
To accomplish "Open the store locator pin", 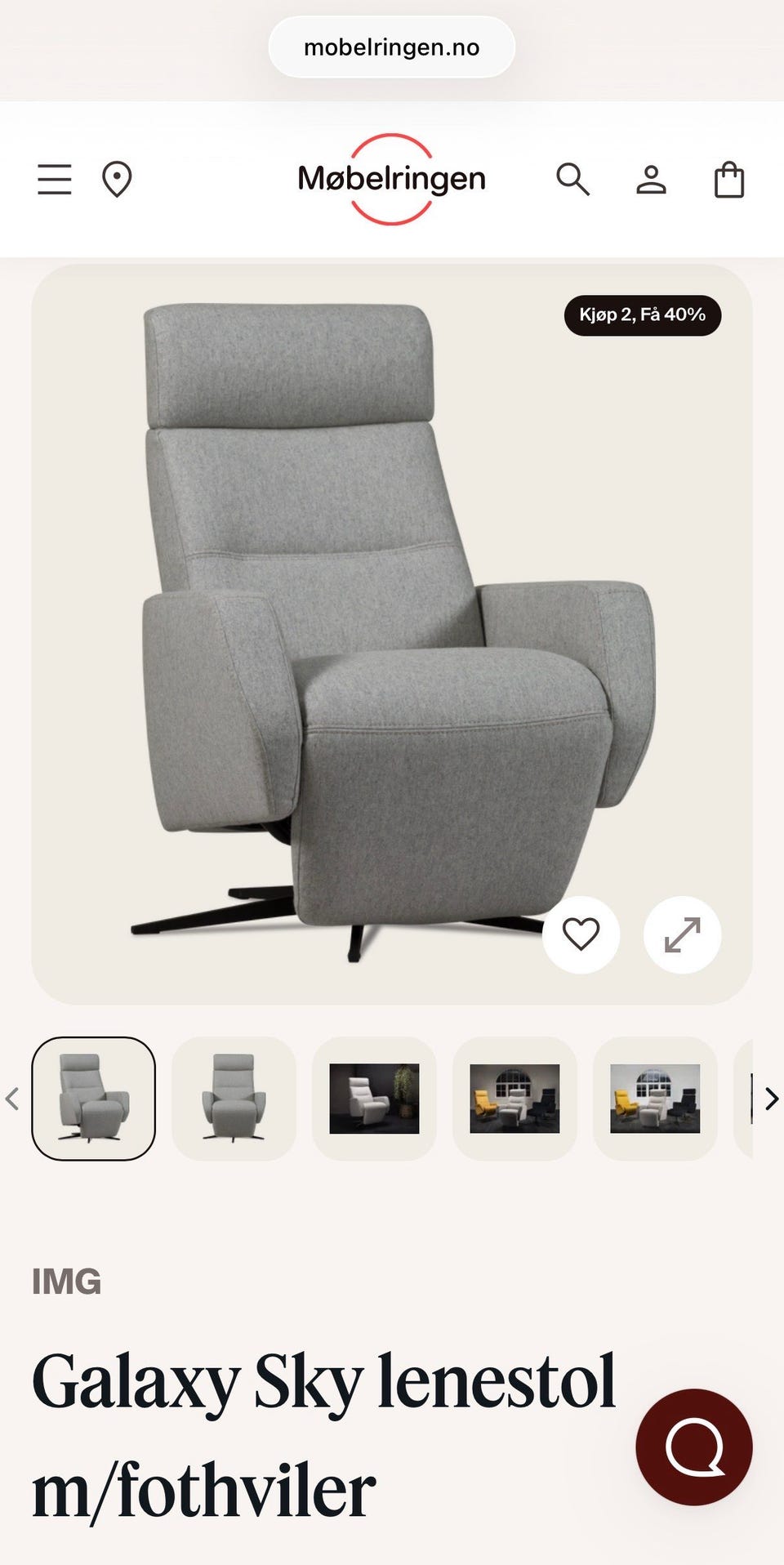I will point(117,179).
